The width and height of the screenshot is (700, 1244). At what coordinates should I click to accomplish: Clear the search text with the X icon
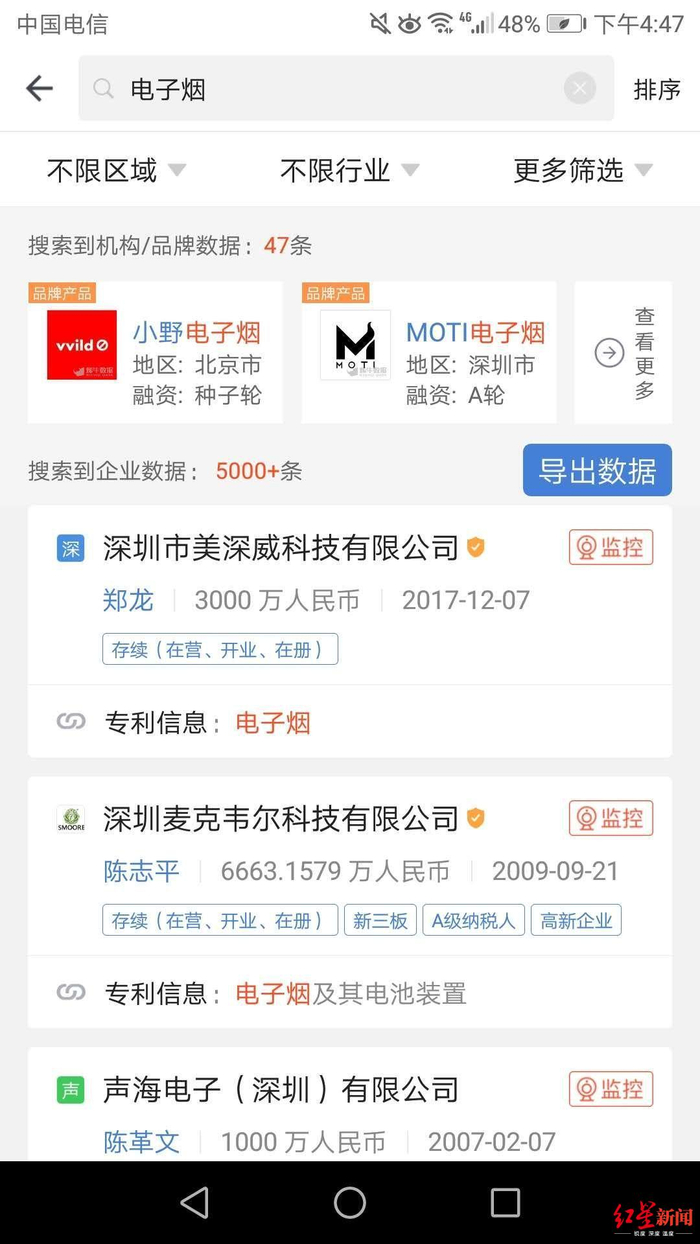click(580, 89)
